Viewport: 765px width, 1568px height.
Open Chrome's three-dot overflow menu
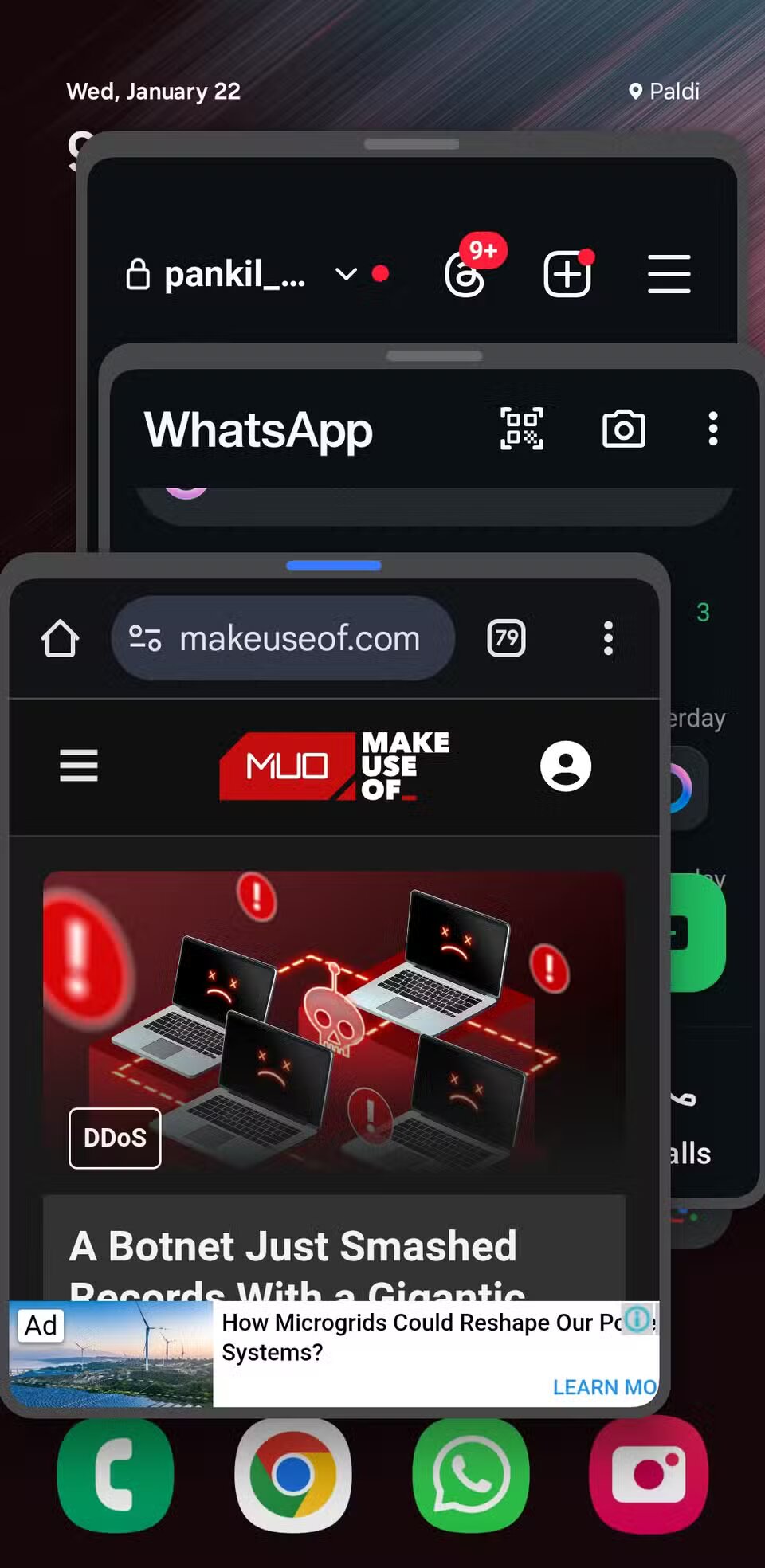click(608, 638)
